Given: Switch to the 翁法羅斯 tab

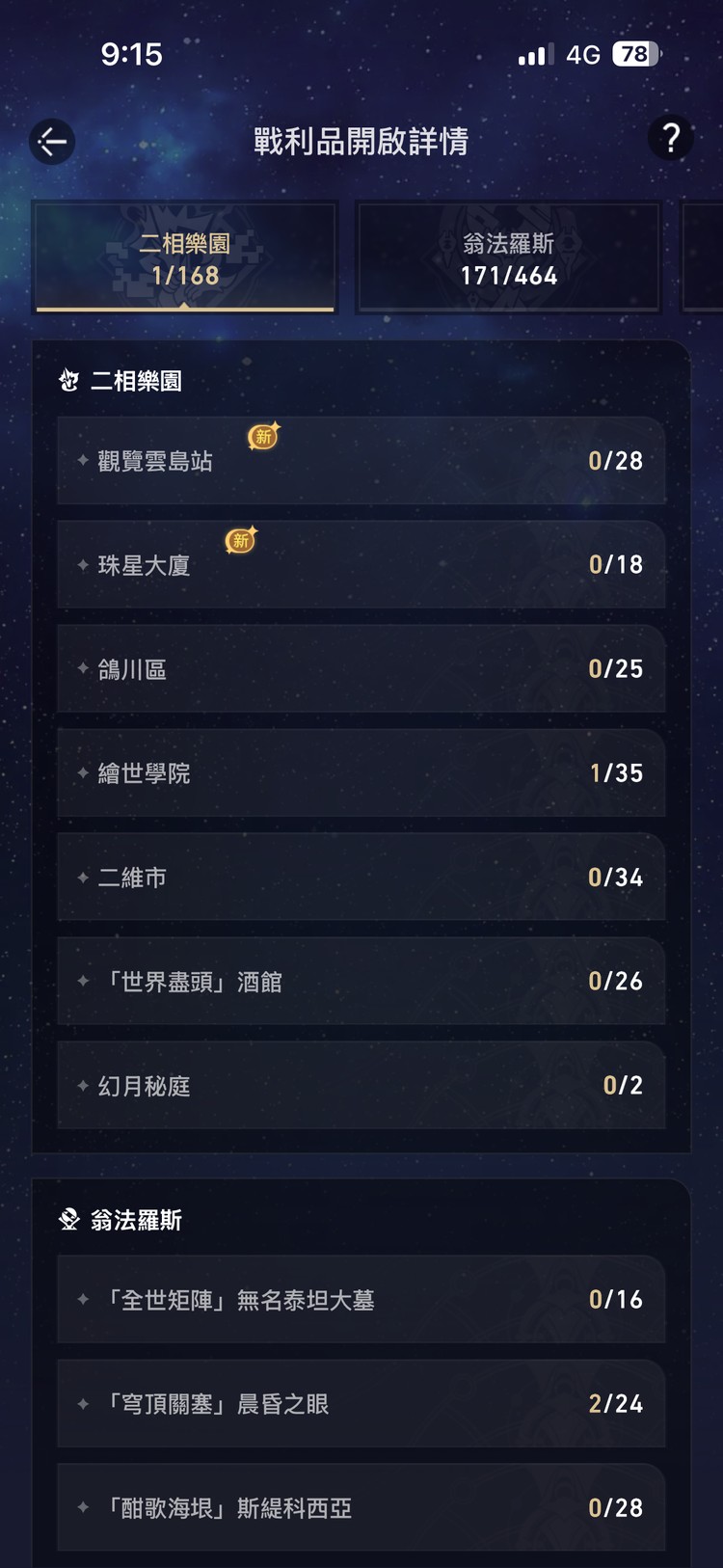Looking at the screenshot, I should (508, 257).
